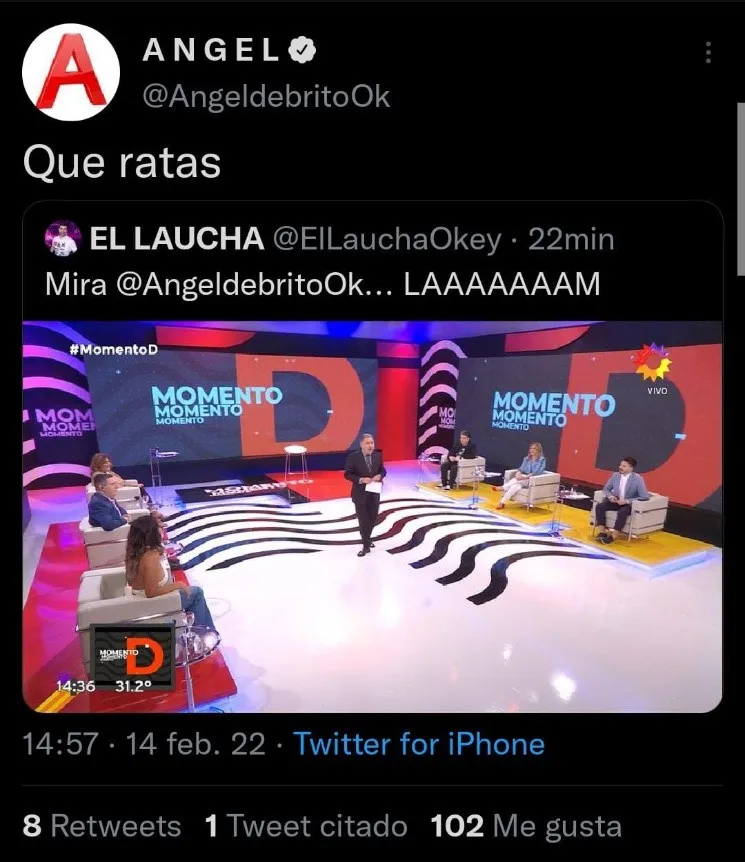The image size is (745, 862).
Task: Show the 8 Retweets list
Action: click(x=102, y=826)
